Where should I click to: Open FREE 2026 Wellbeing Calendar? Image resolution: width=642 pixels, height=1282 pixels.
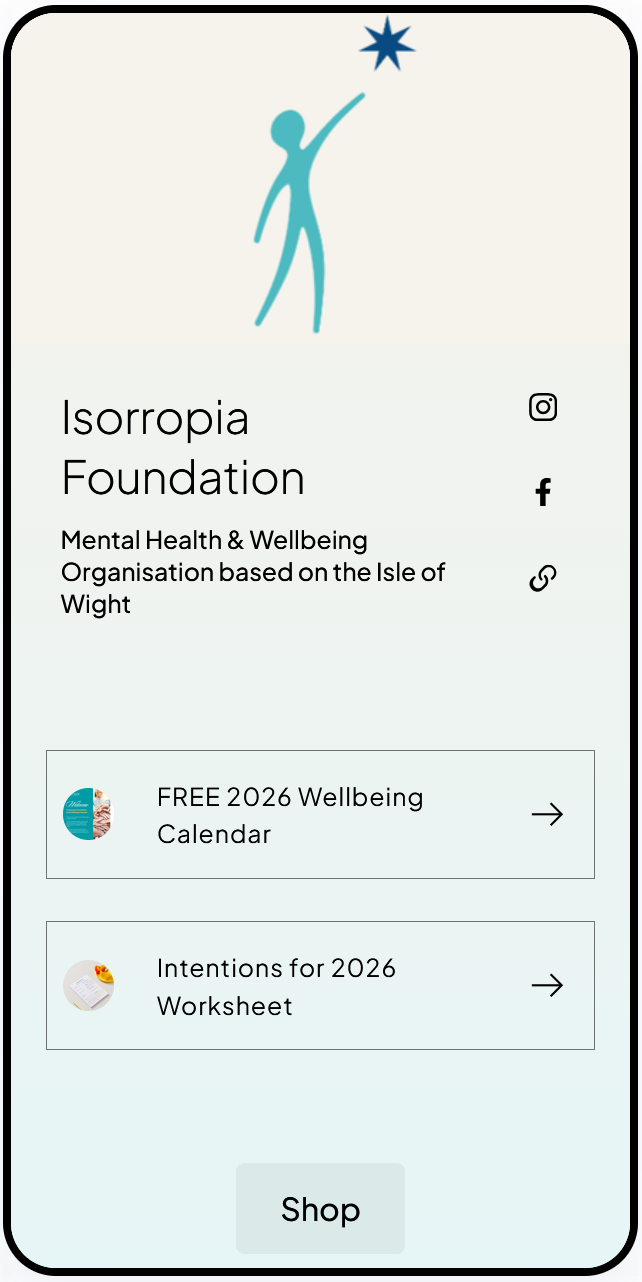pyautogui.click(x=320, y=815)
